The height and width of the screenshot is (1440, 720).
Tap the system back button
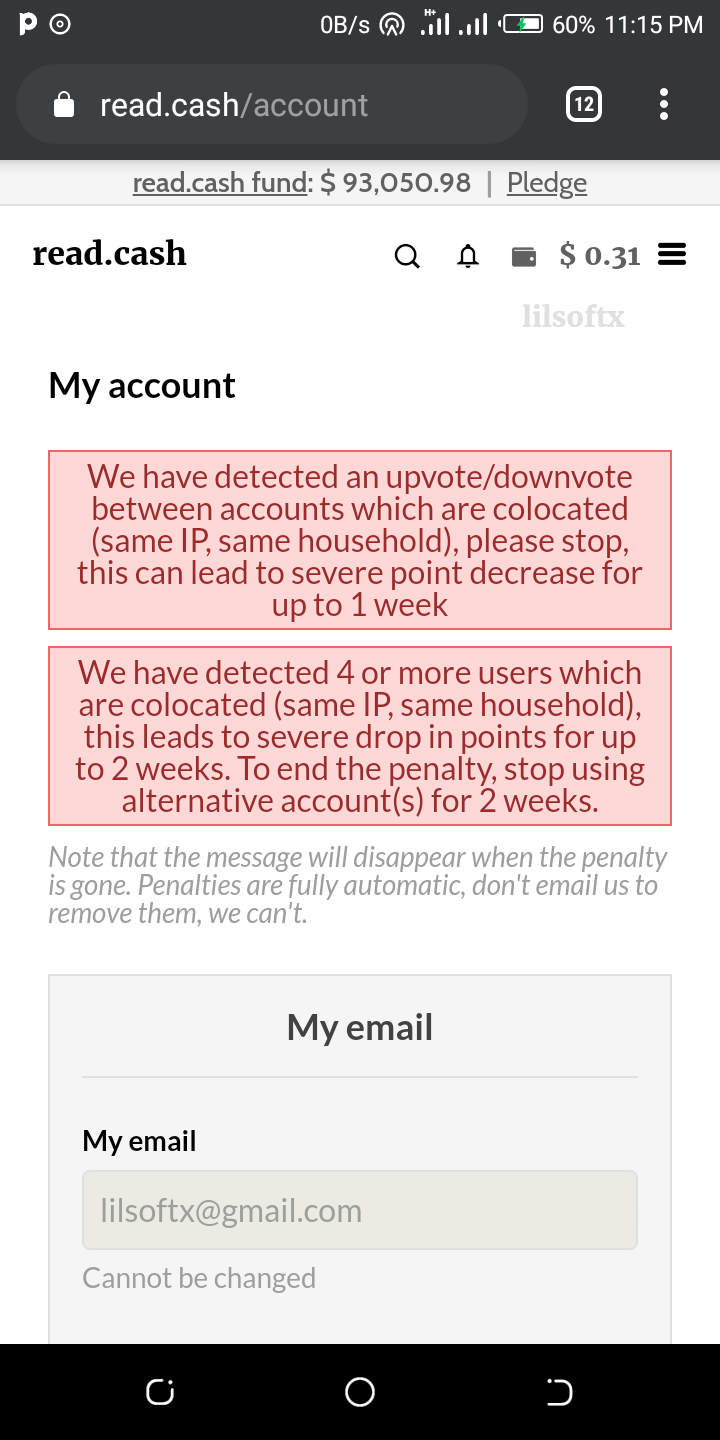click(560, 1391)
